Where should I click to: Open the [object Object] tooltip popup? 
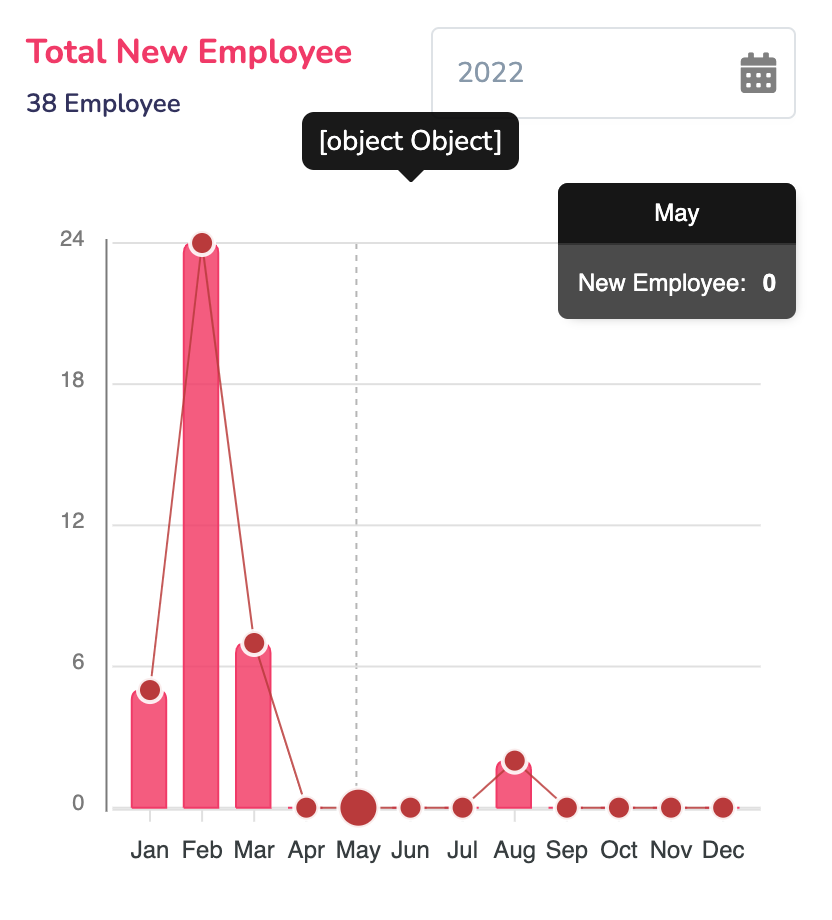point(410,141)
